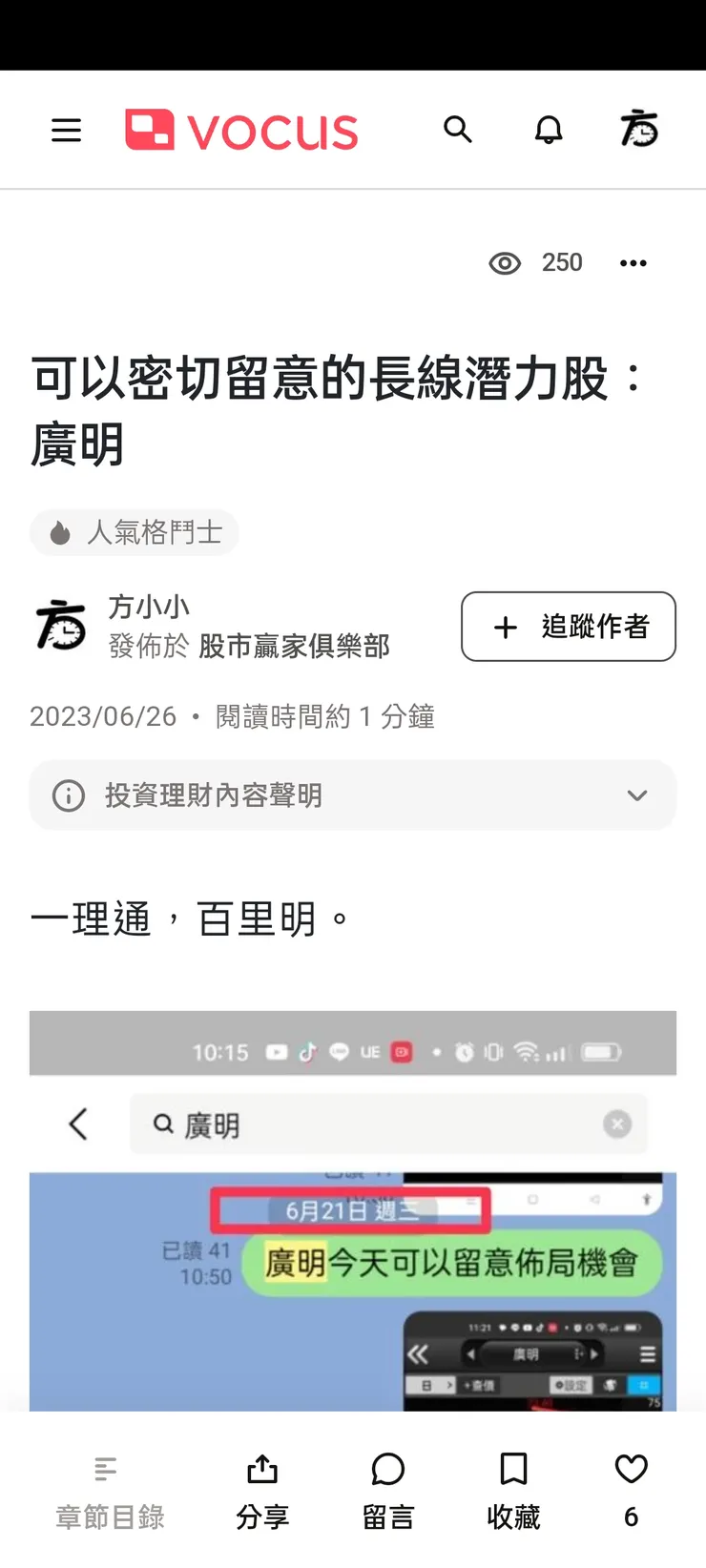The width and height of the screenshot is (706, 1568).
Task: Click the vocus logo in the header
Action: click(241, 130)
